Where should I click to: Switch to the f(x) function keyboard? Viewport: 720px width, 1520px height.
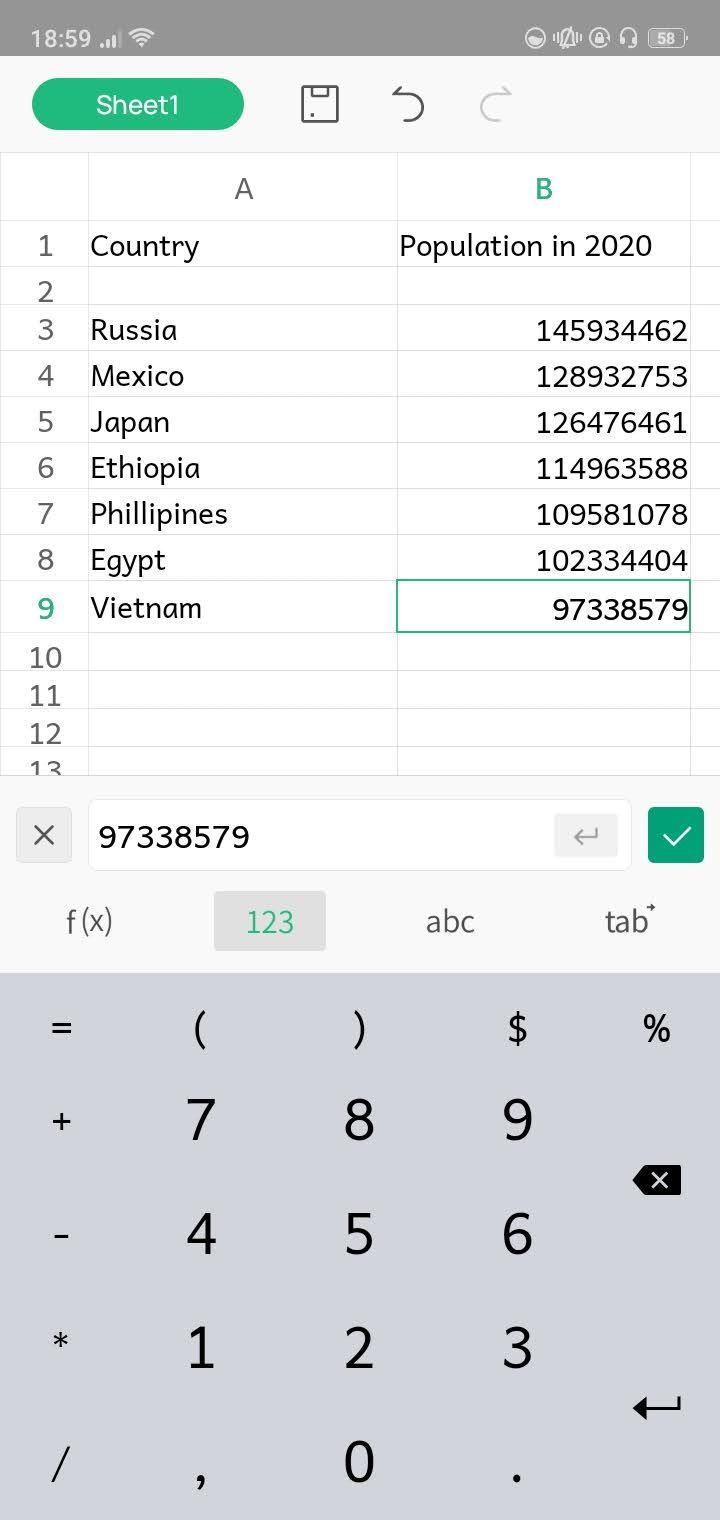click(89, 921)
